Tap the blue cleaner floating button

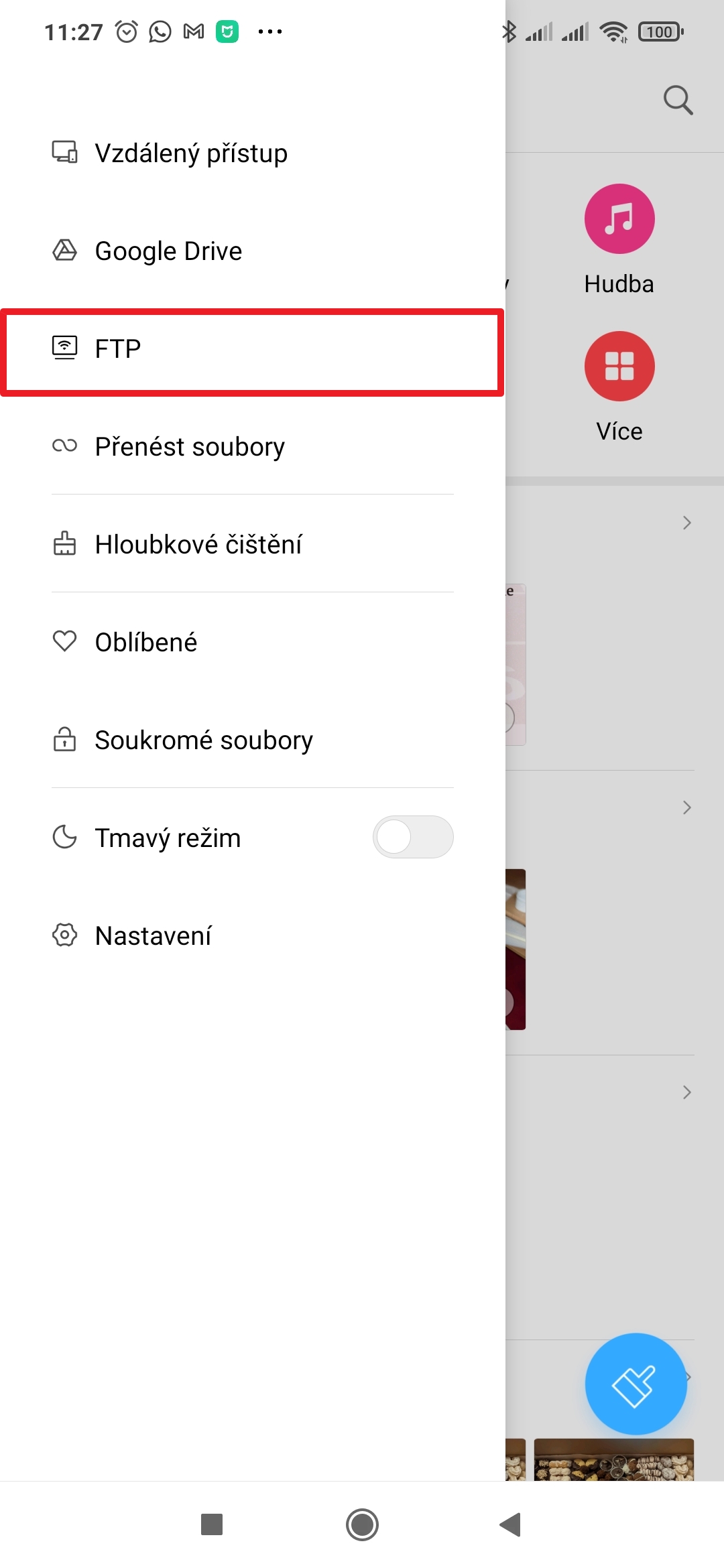(636, 1384)
